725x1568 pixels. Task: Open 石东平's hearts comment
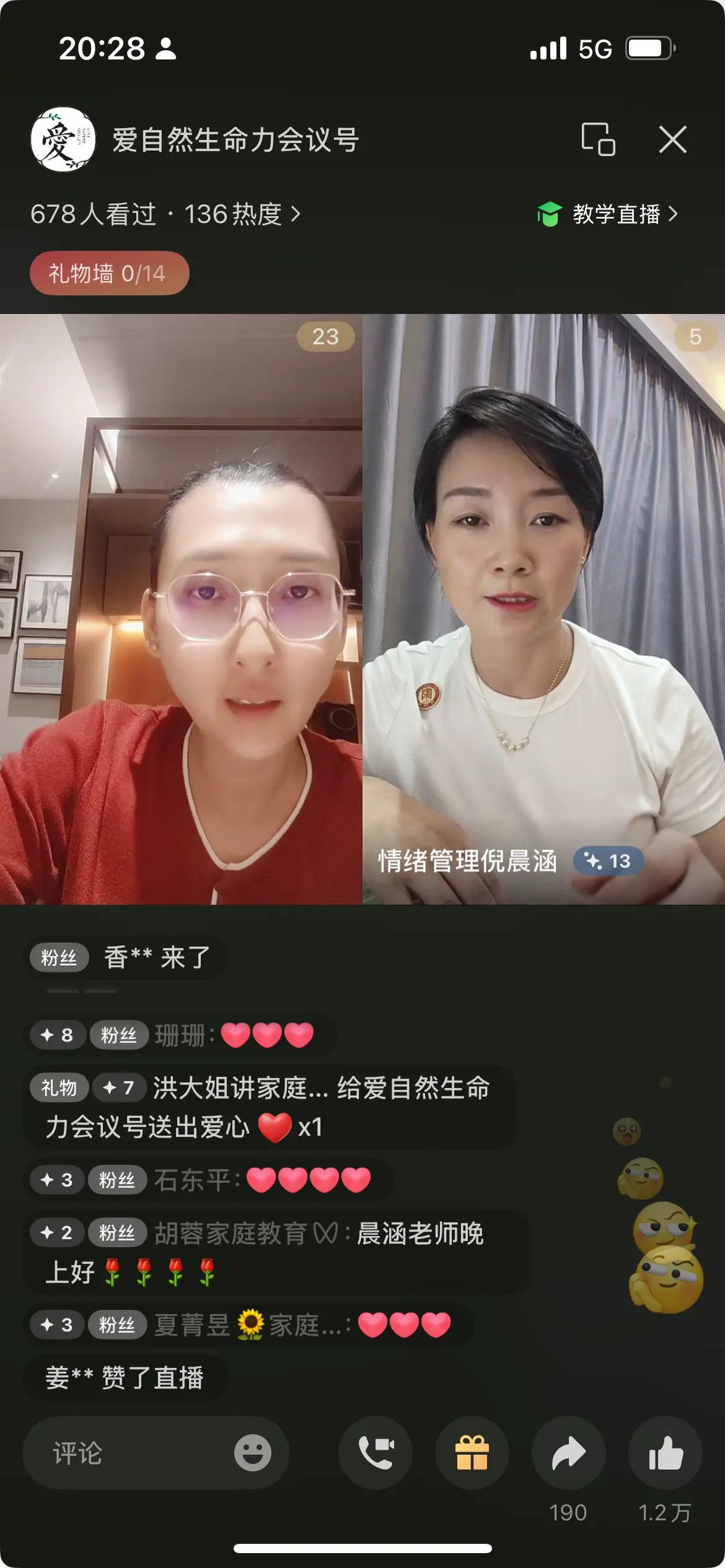(x=208, y=1180)
